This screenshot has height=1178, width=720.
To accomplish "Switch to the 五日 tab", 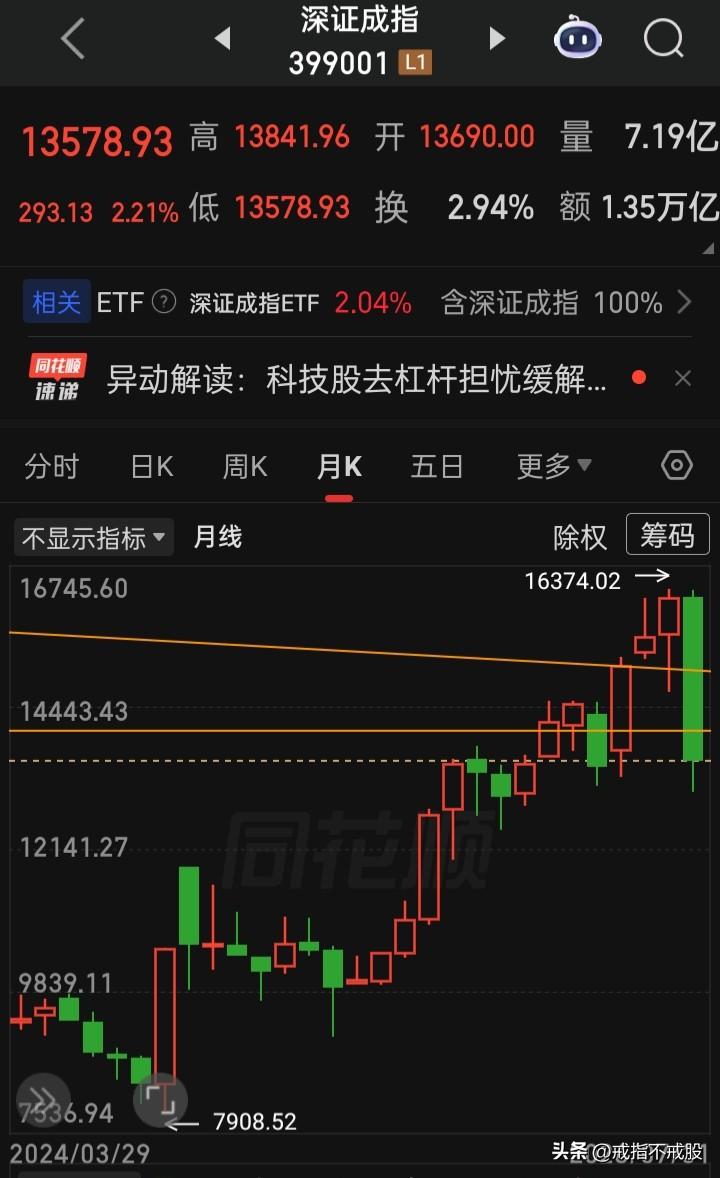I will 437,467.
